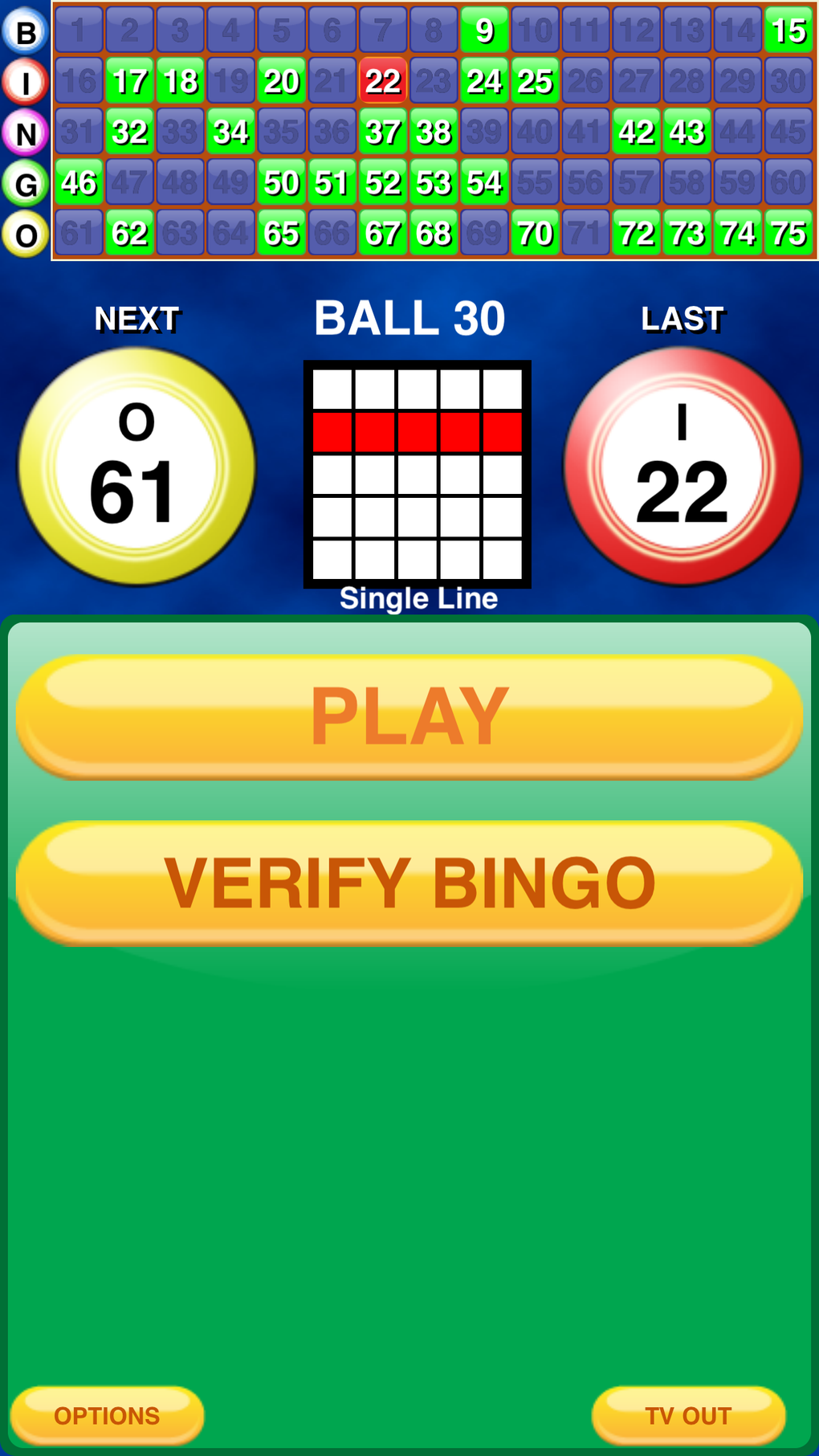The width and height of the screenshot is (819, 1456).
Task: Click the BALL 30 counter label
Action: (x=410, y=316)
